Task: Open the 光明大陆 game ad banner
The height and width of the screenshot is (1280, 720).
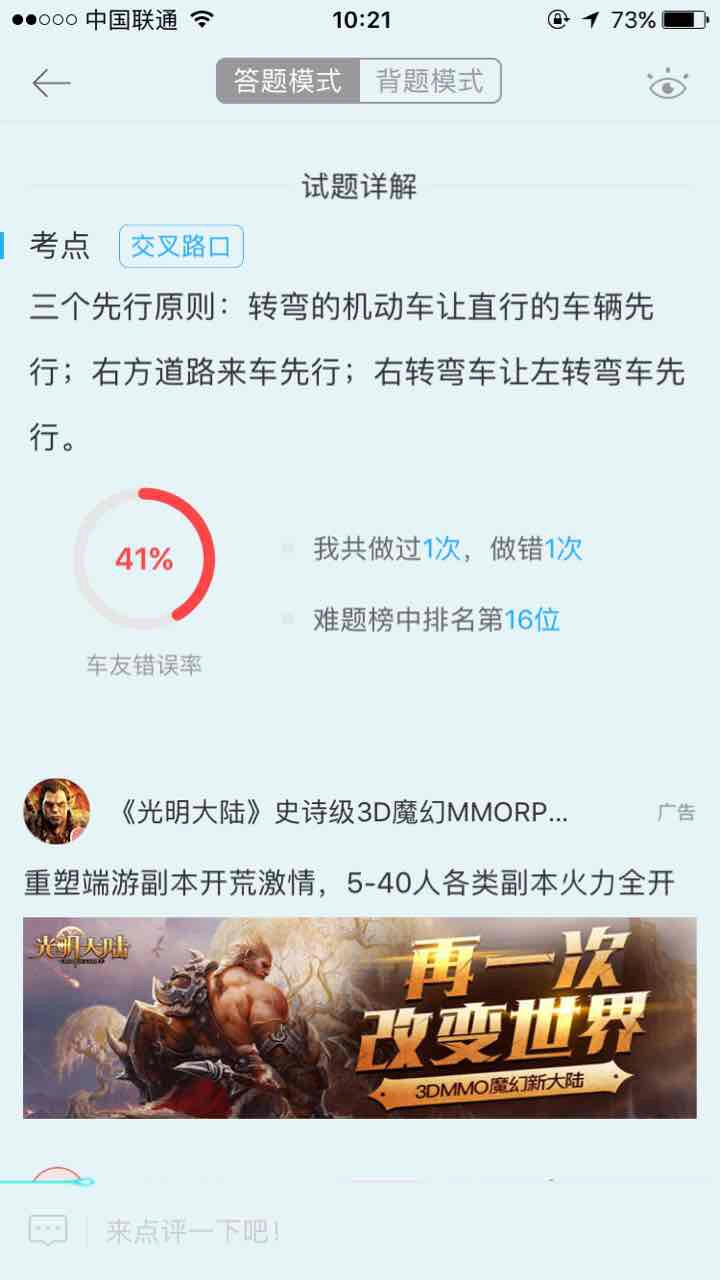Action: tap(360, 1017)
